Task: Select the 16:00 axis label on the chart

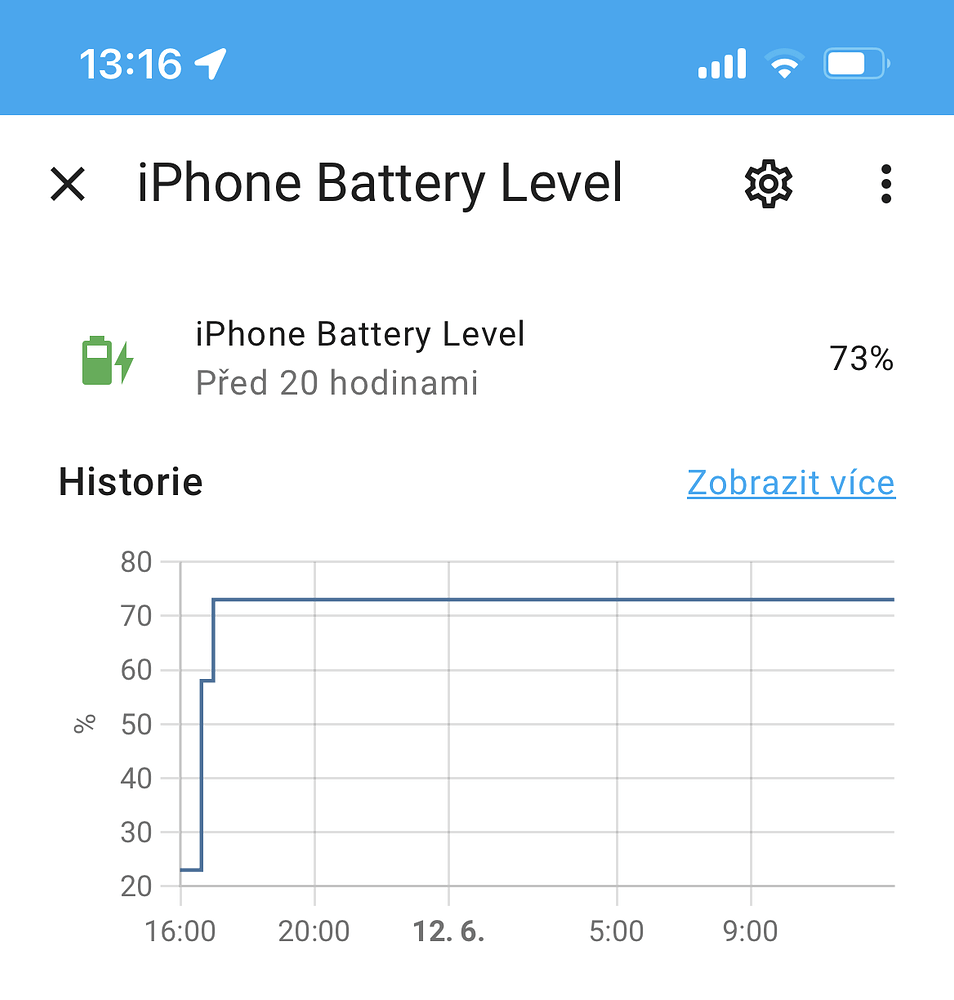Action: pyautogui.click(x=182, y=930)
